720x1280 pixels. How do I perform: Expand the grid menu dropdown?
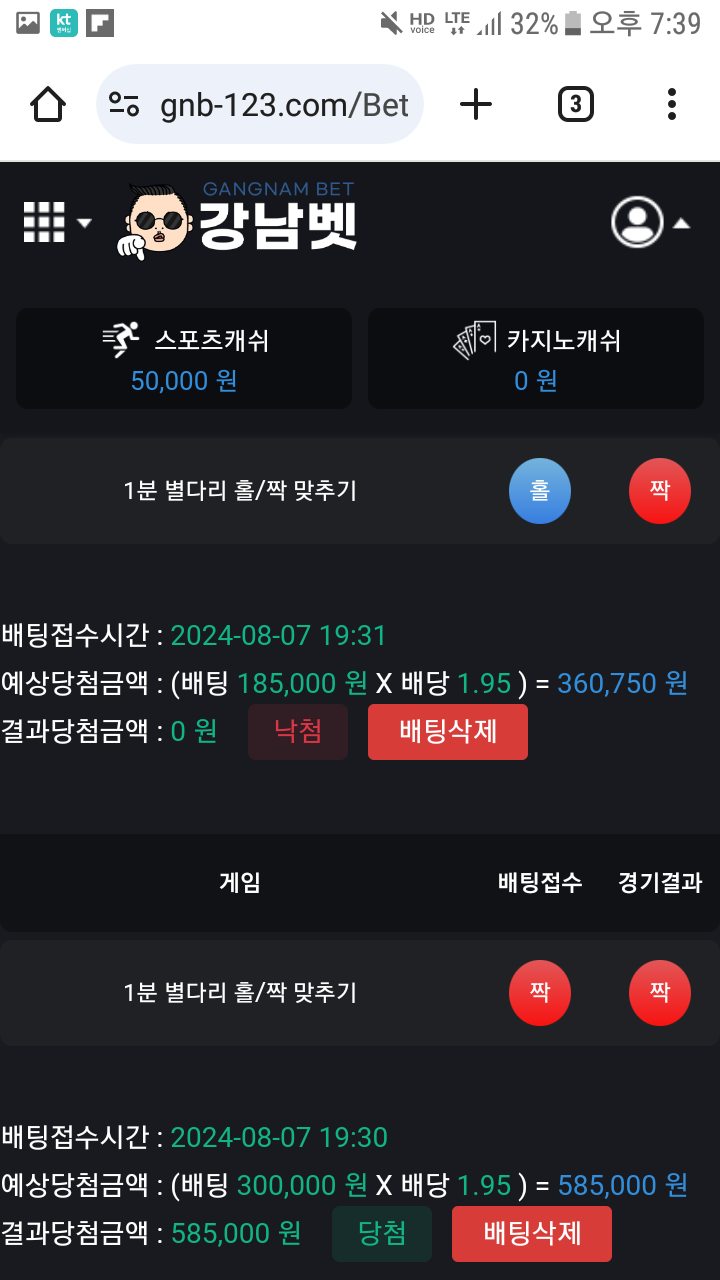tap(56, 222)
